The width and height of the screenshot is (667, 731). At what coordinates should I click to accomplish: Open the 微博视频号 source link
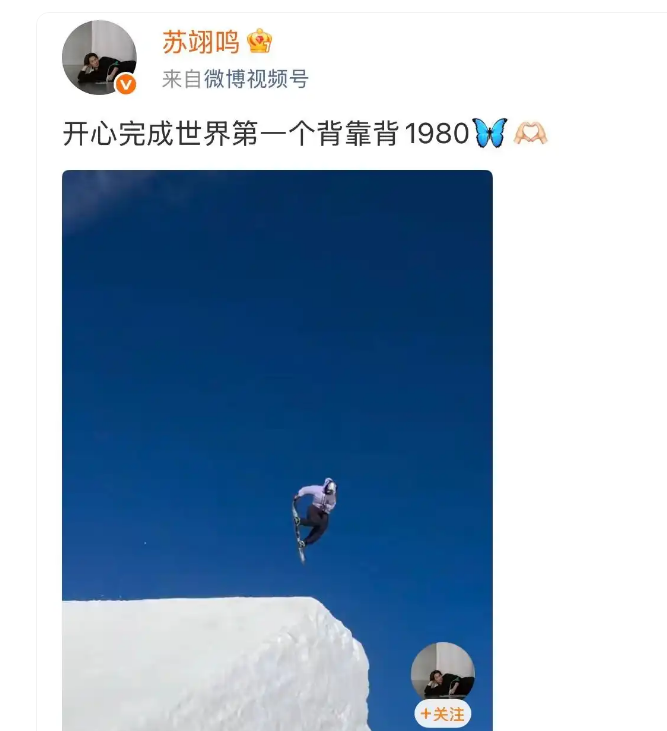coord(256,80)
